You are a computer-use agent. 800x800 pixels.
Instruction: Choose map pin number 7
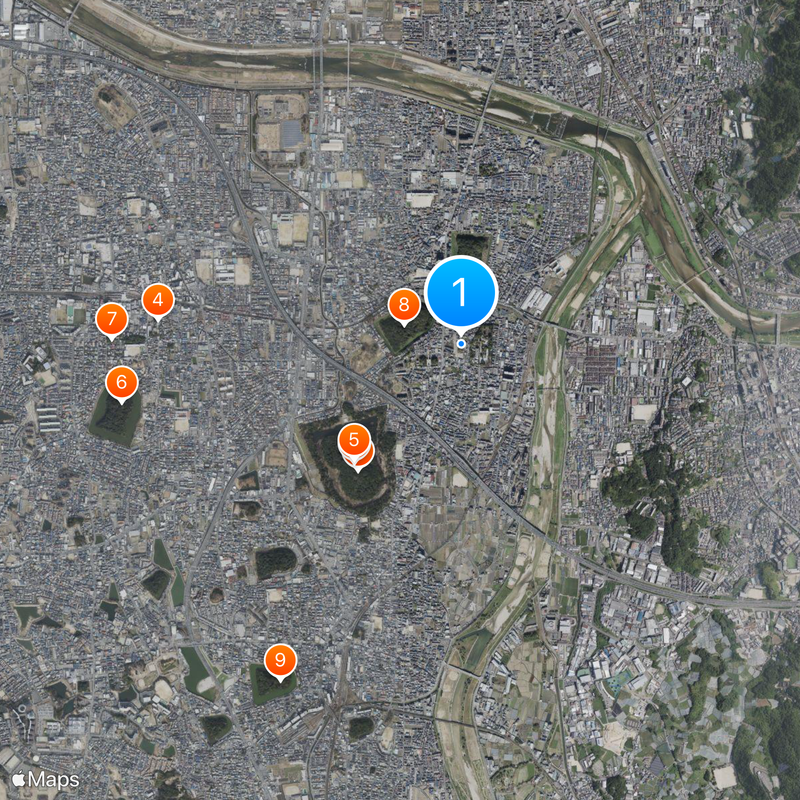coord(112,320)
